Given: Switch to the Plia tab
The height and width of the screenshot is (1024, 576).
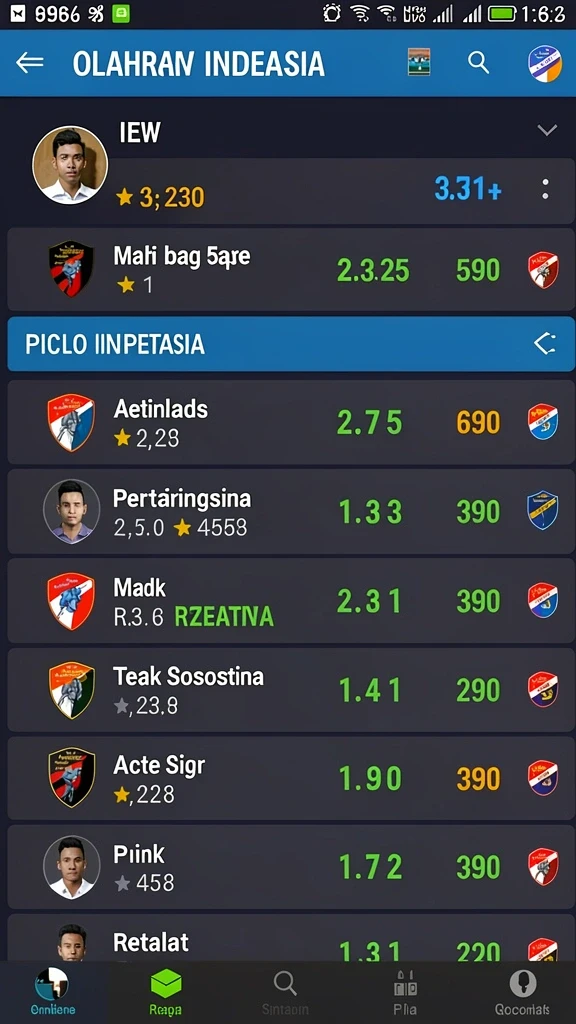Looking at the screenshot, I should (405, 992).
